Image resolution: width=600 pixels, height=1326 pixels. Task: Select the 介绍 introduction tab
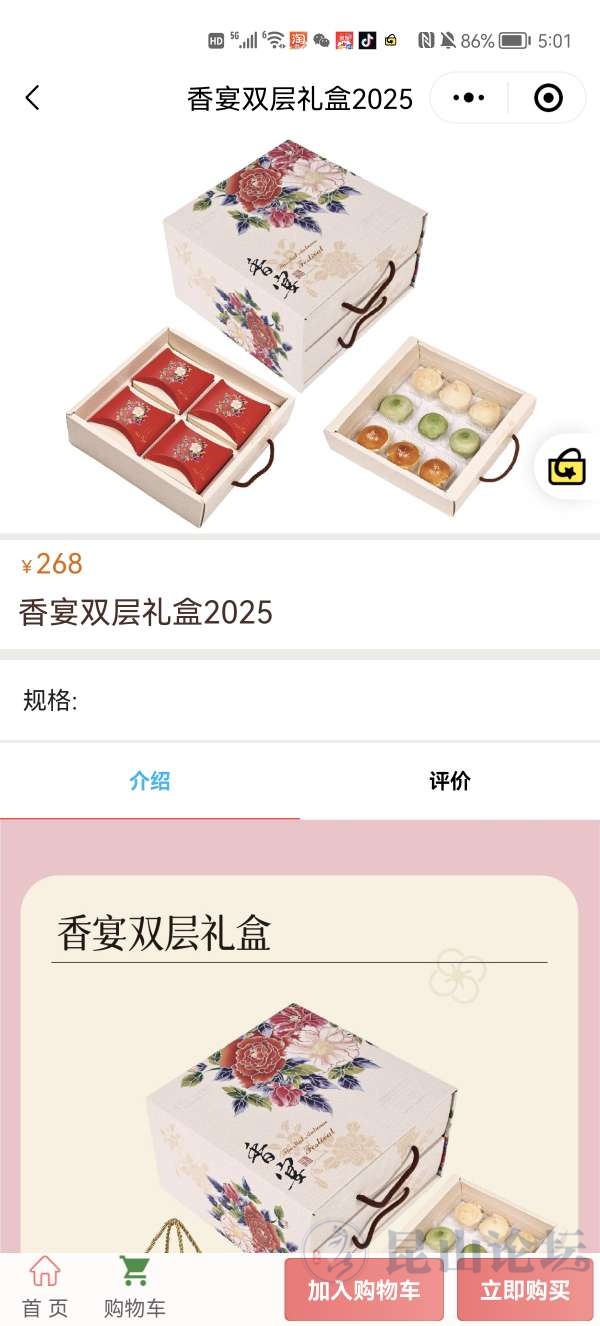tap(150, 781)
